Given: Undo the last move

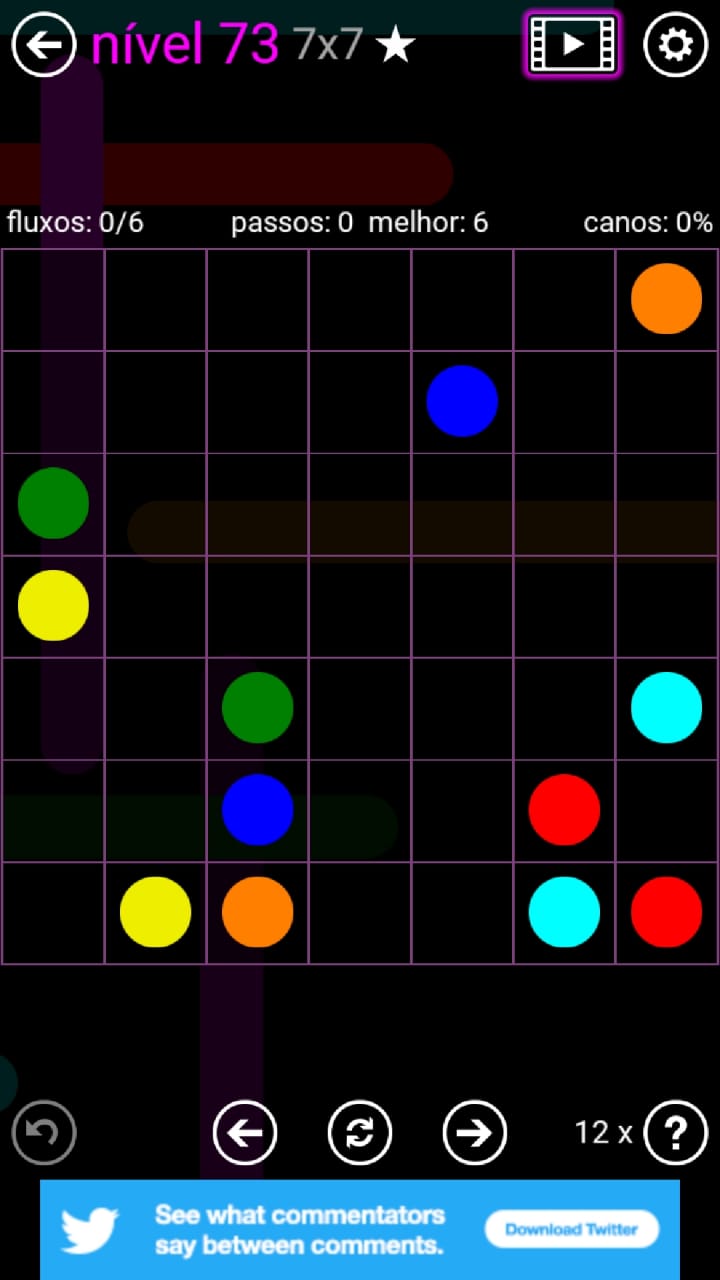Looking at the screenshot, I should point(44,1132).
